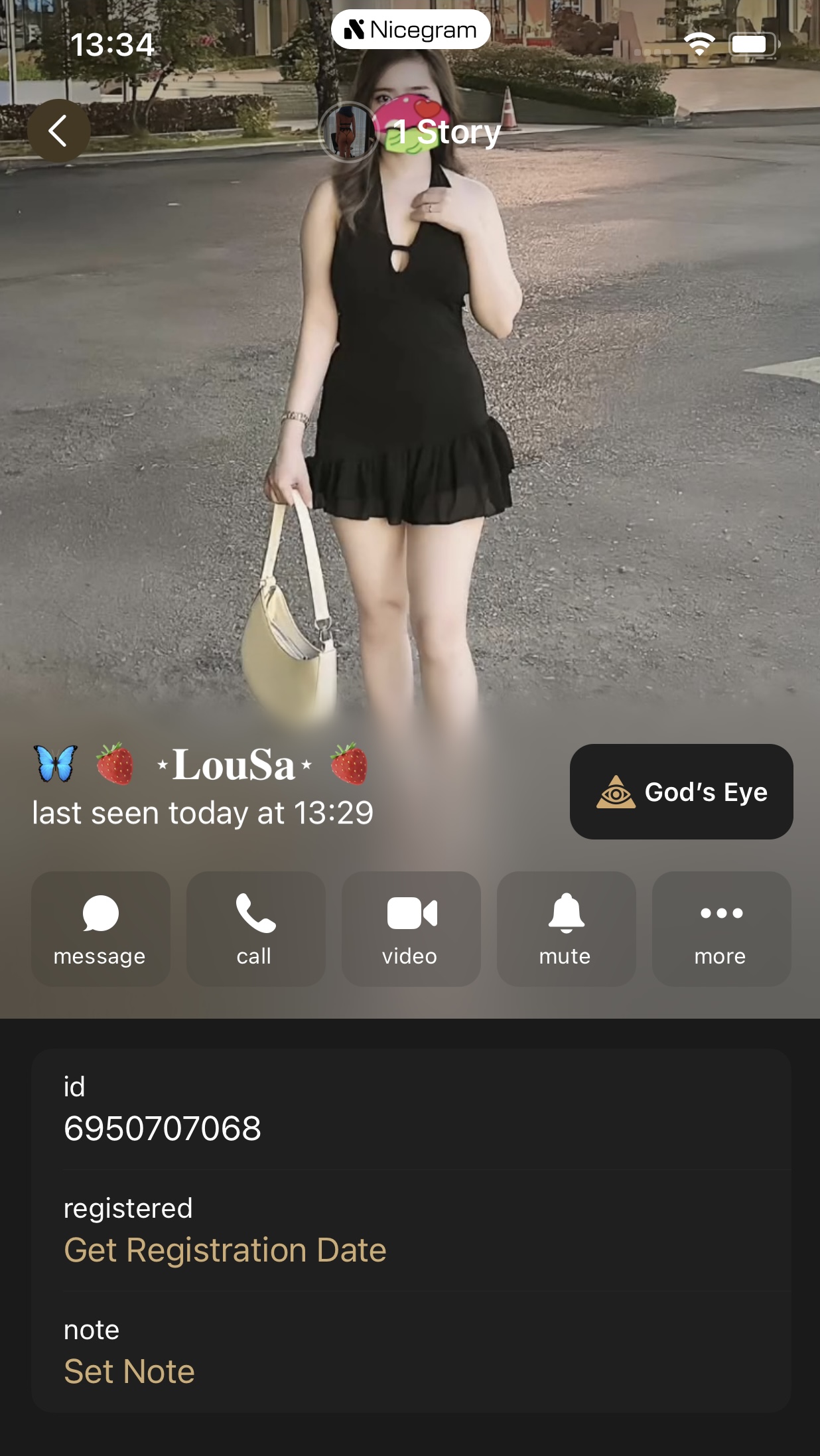Send a message to LouSa
Screen dimensions: 820x1456
[x=100, y=928]
